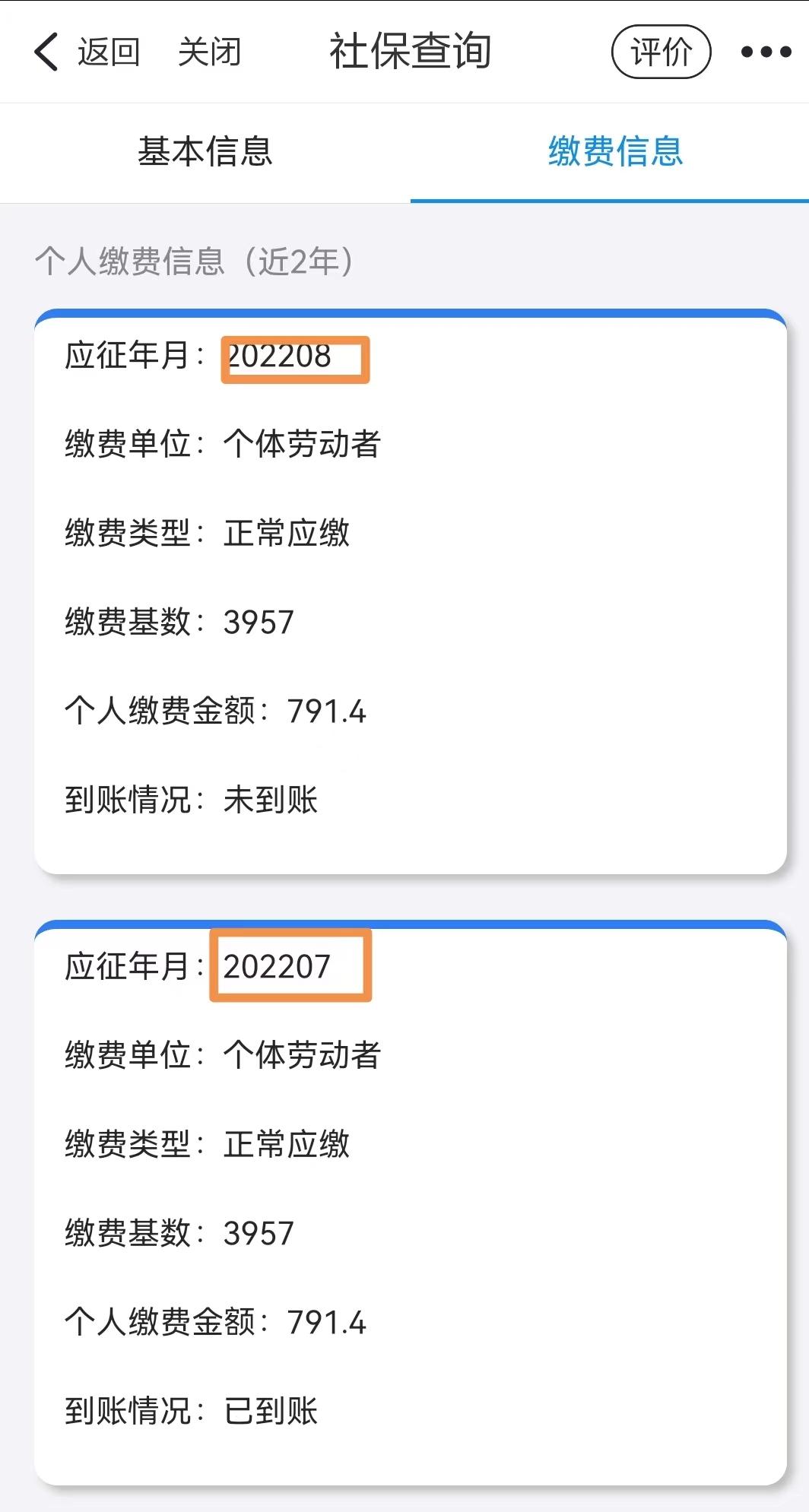The height and width of the screenshot is (1512, 809).
Task: Tap 关闭 to close the page
Action: [x=209, y=52]
